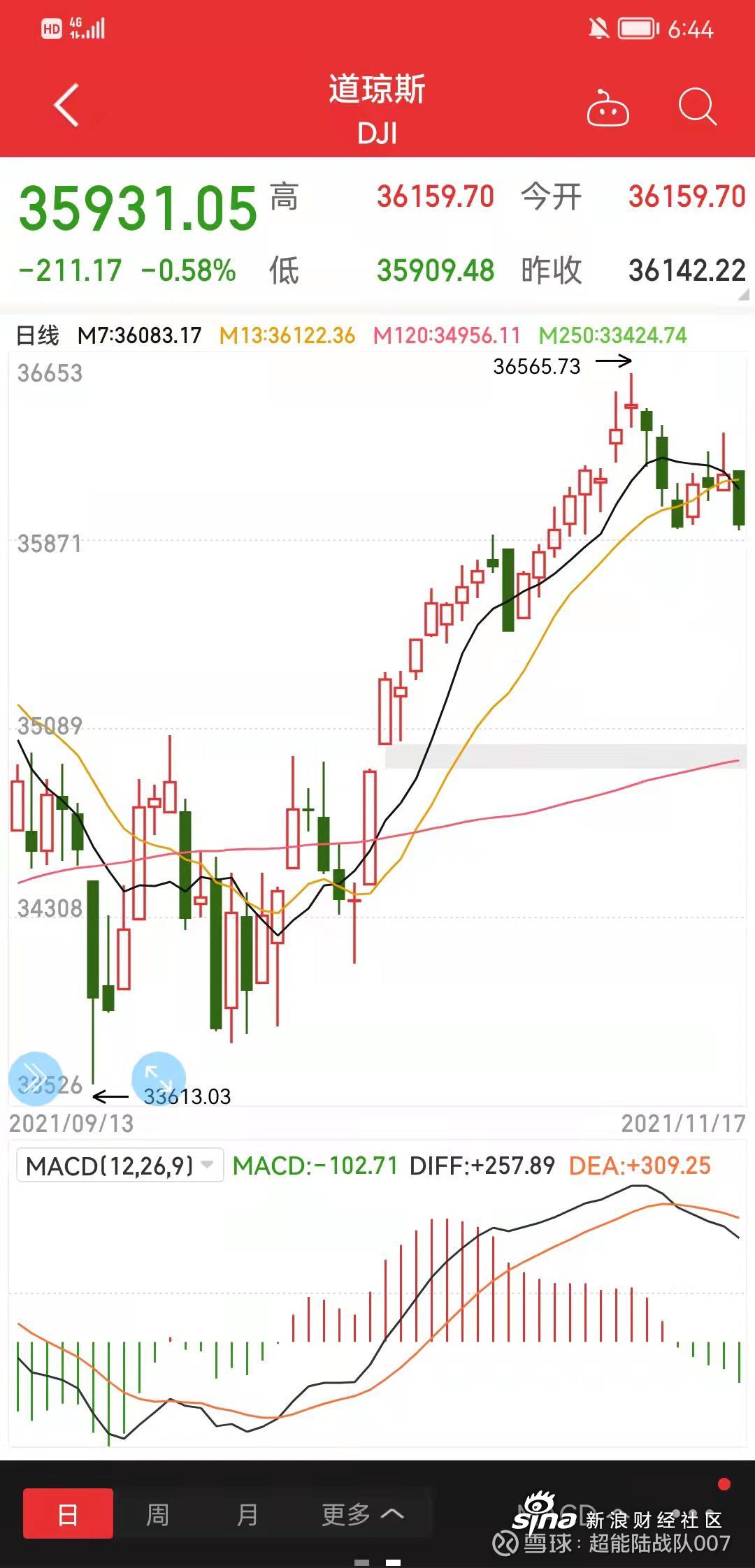Open the search magnifier
Screen dimensions: 755x1568
pos(697,108)
